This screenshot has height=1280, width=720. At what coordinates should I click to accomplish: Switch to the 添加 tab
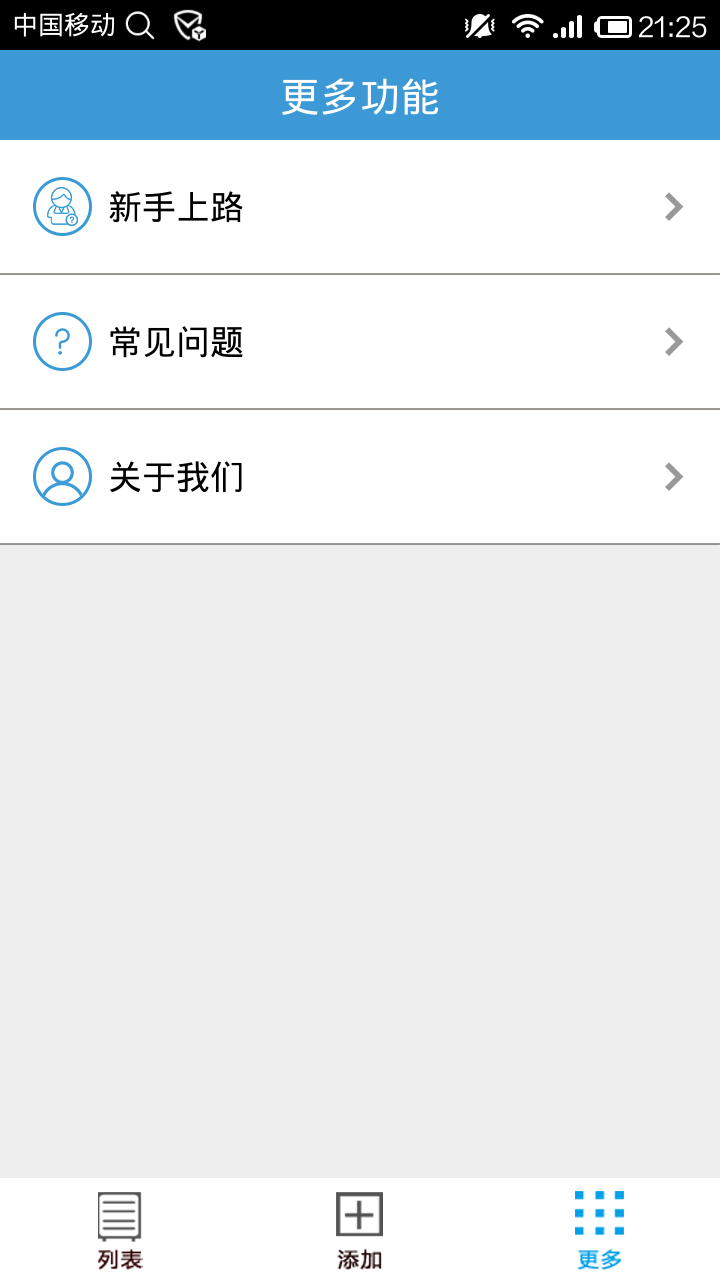click(x=359, y=1228)
